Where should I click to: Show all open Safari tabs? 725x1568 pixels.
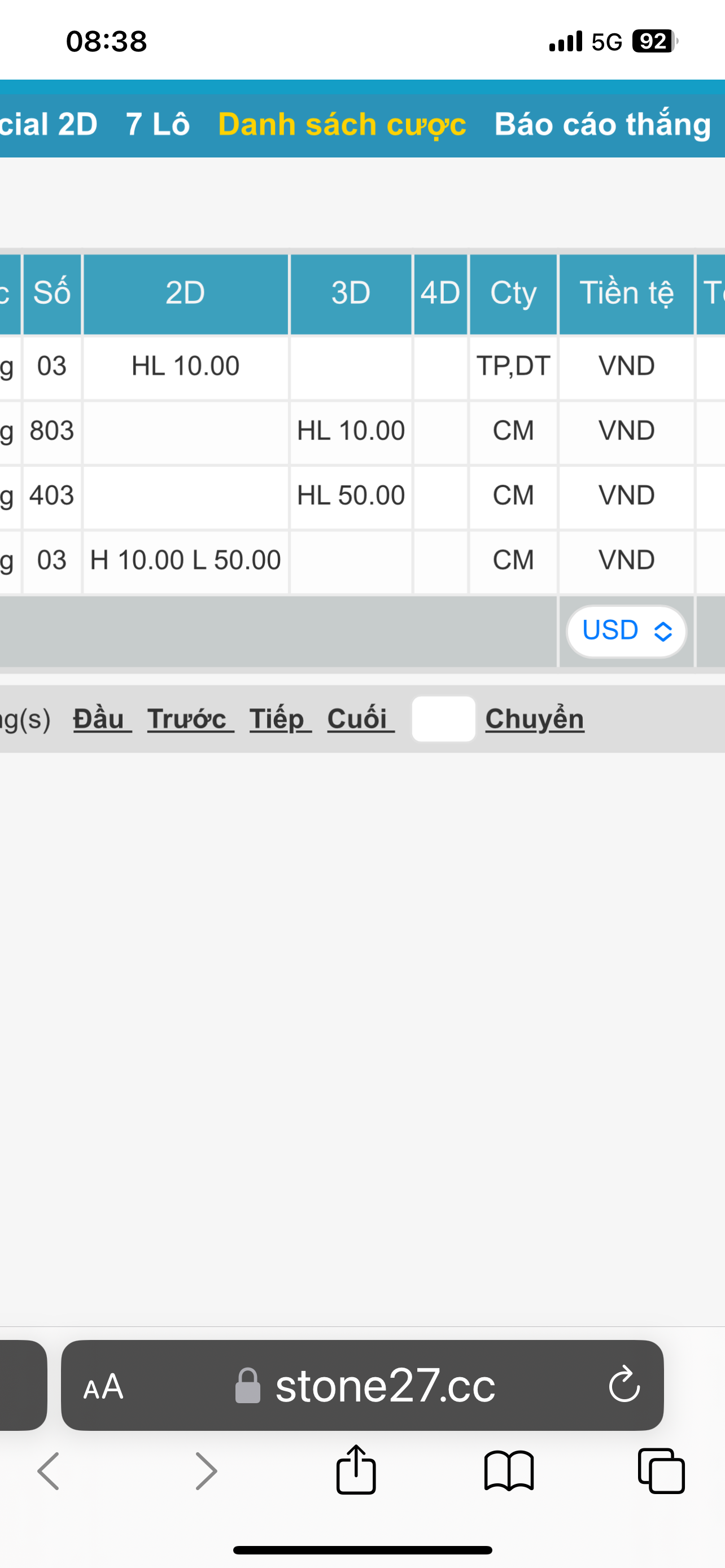(662, 1470)
